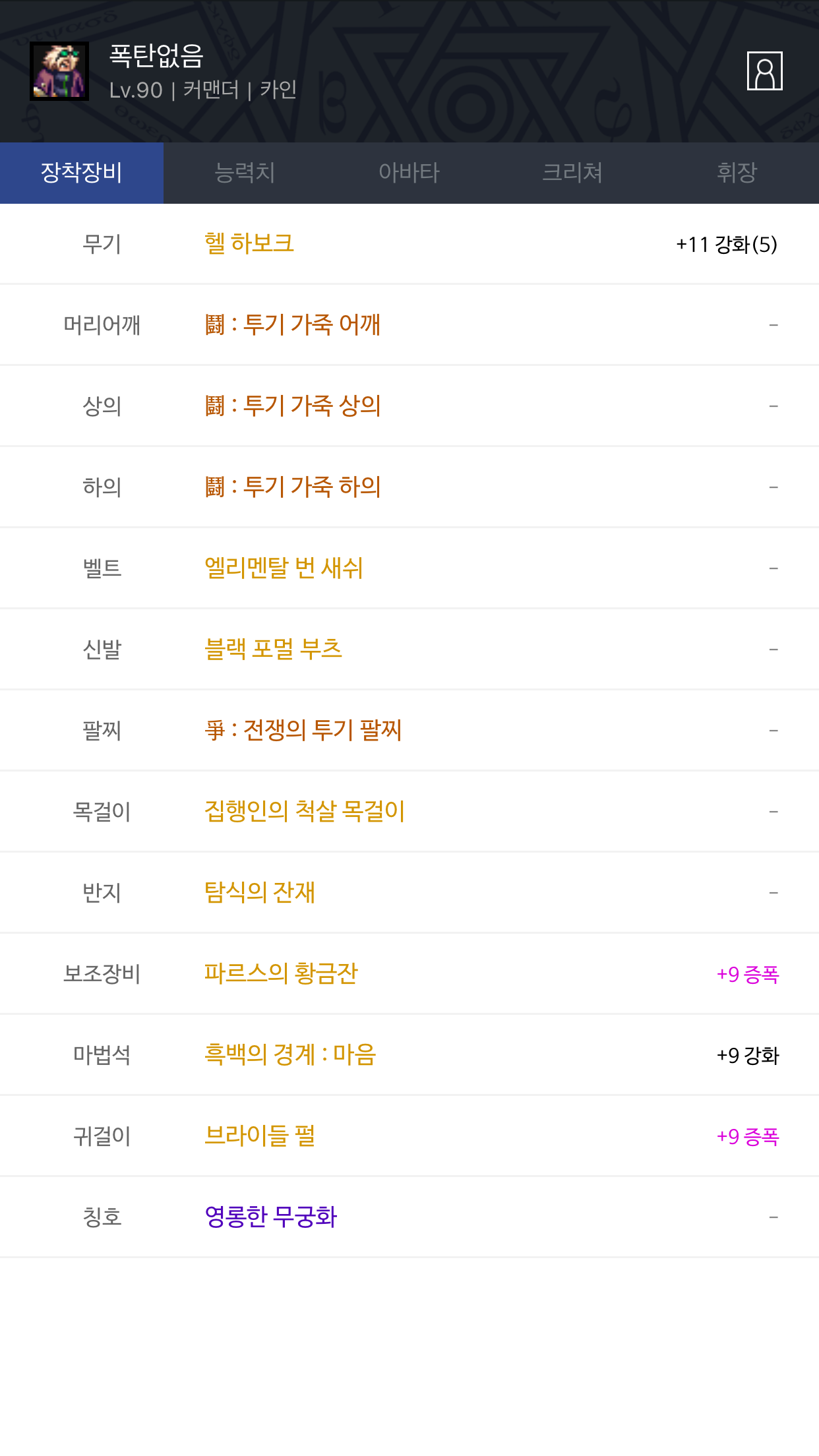Open 블랙 포멀 부츠 item
This screenshot has width=819, height=1456.
click(273, 649)
